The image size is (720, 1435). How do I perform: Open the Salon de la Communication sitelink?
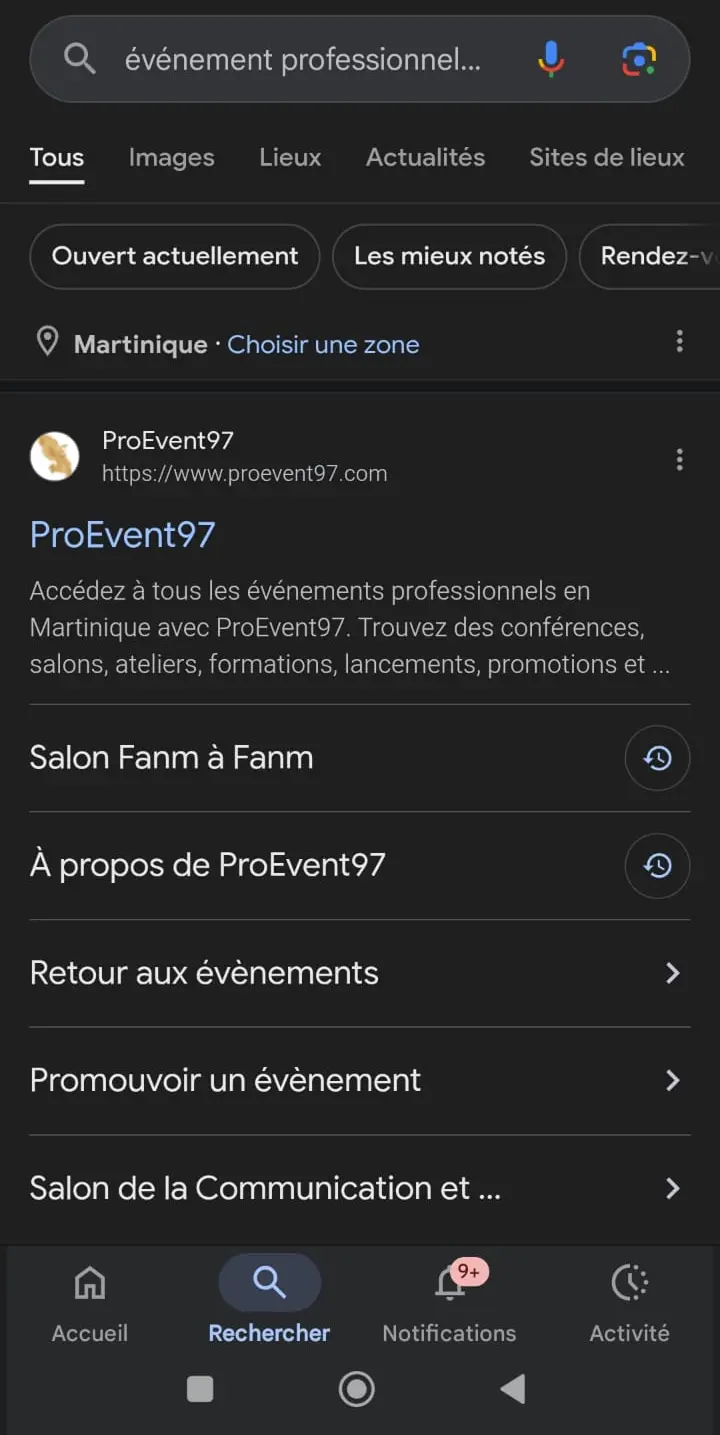[265, 1188]
